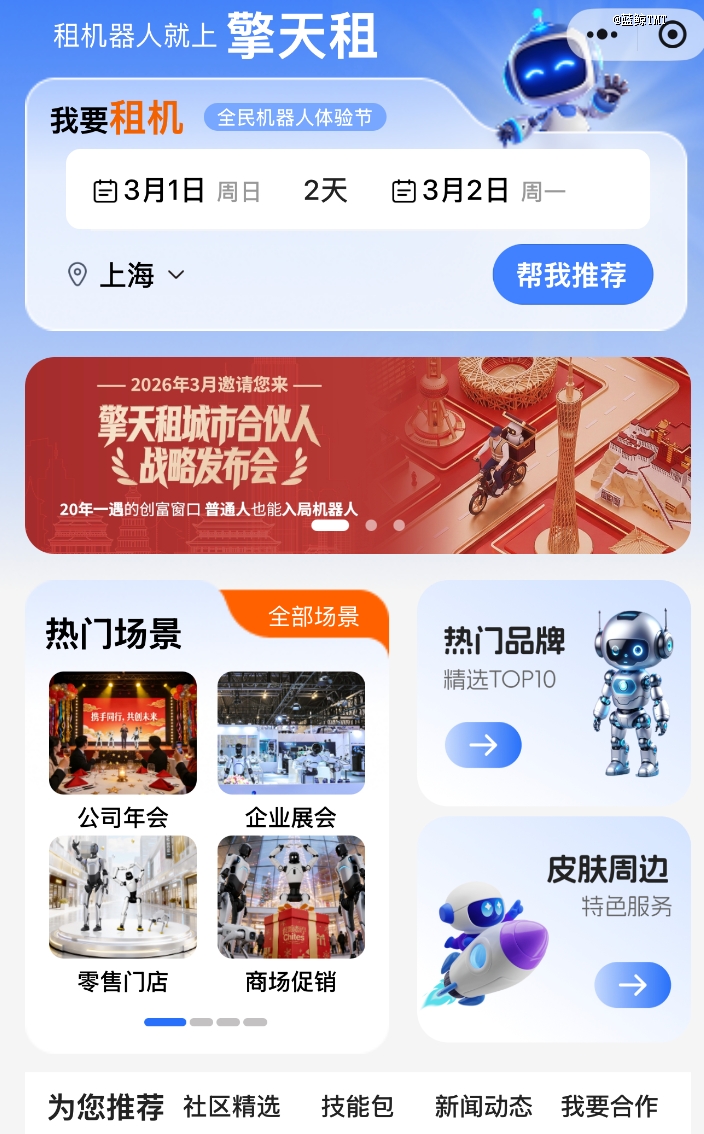704x1134 pixels.
Task: Close the mini program with the circle icon
Action: pyautogui.click(x=672, y=35)
